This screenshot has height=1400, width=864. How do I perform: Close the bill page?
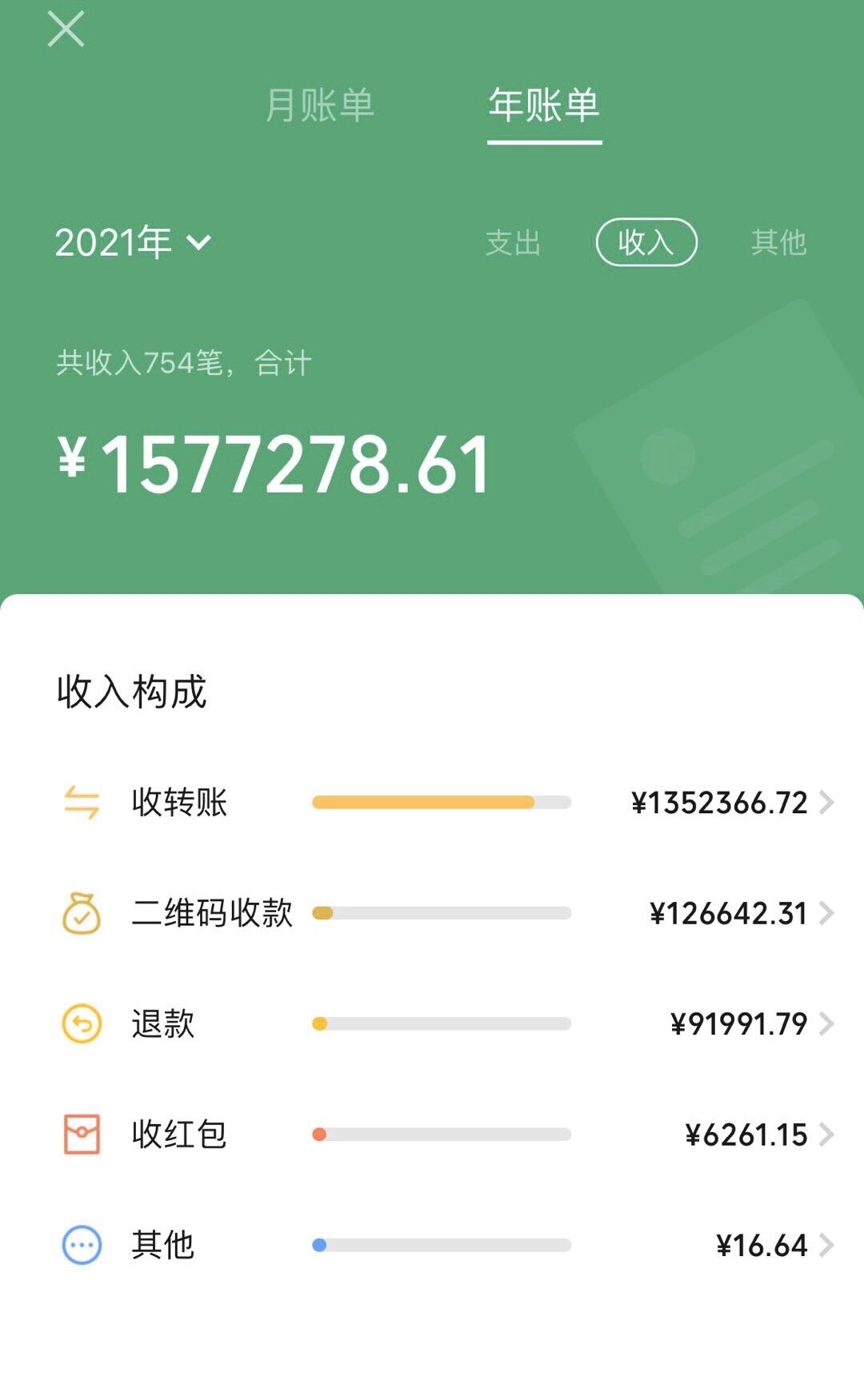[x=66, y=30]
